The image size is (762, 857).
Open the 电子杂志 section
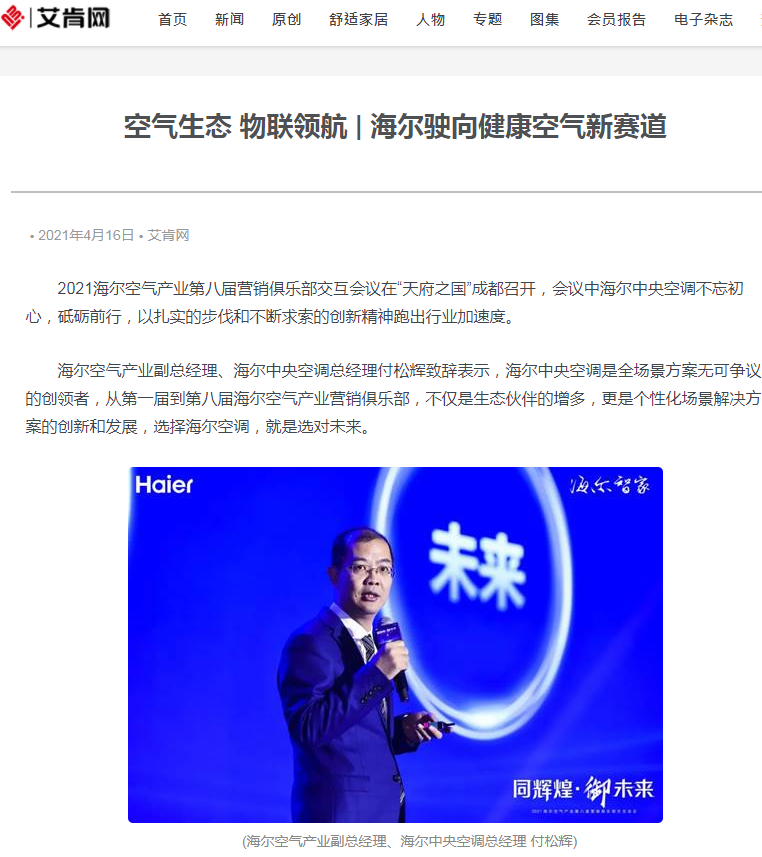pos(703,19)
